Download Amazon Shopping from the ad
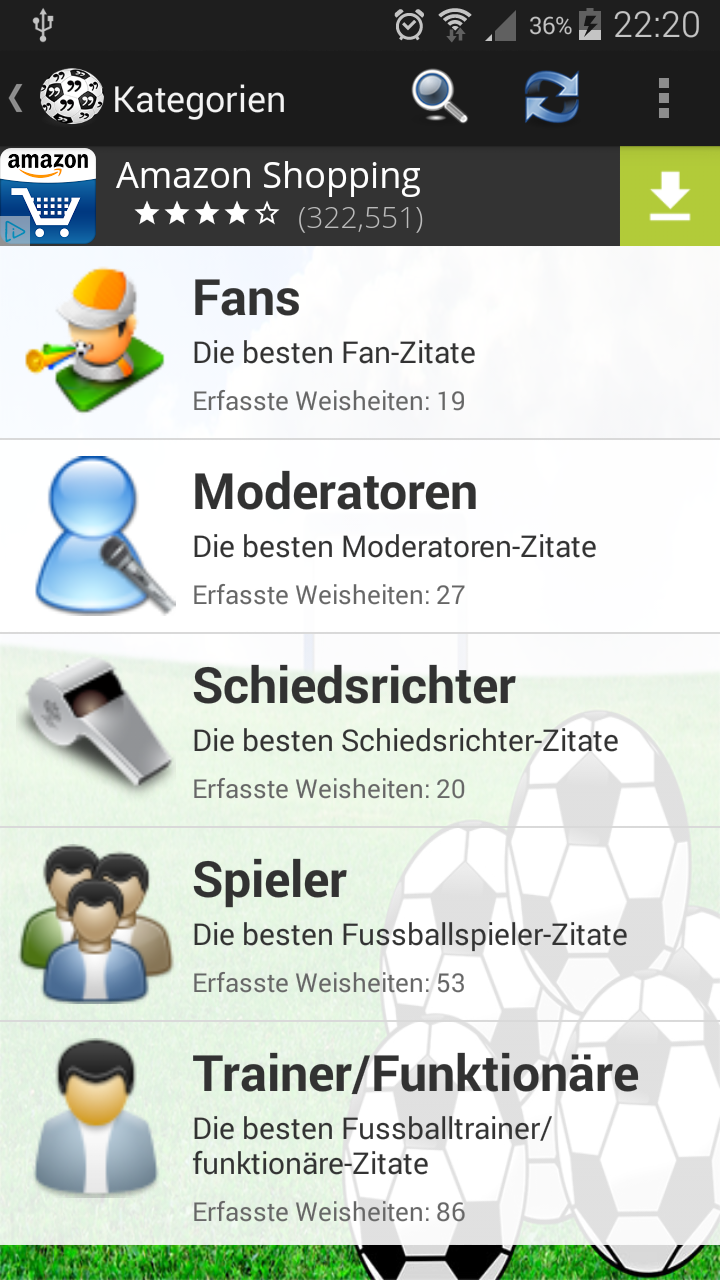Image resolution: width=720 pixels, height=1280 pixels. (669, 196)
